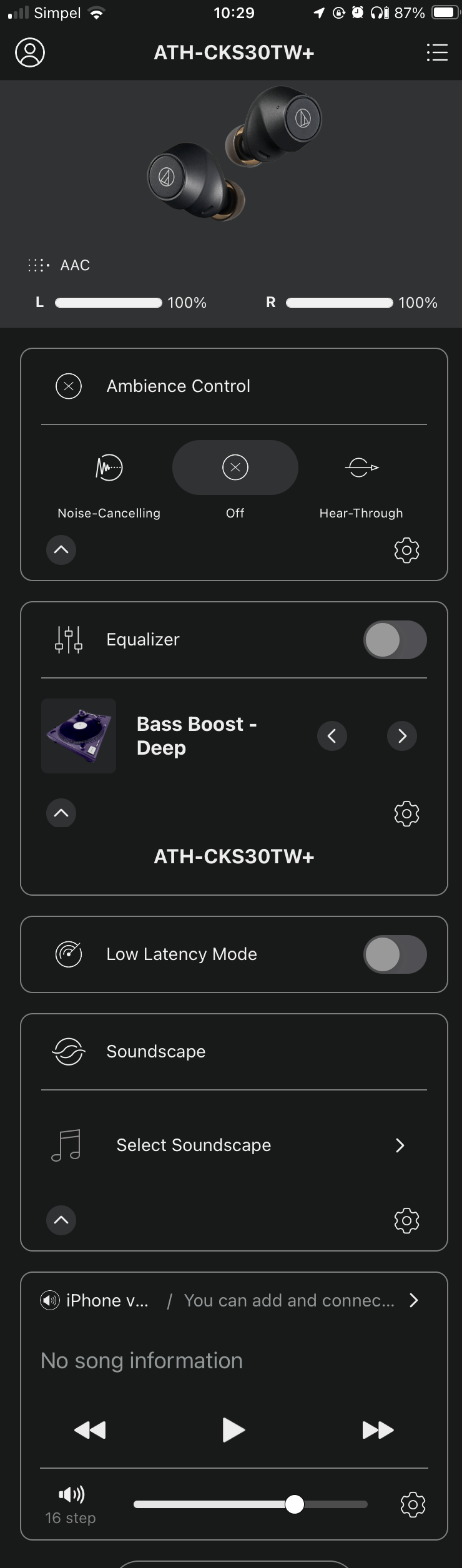Viewport: 462px width, 1568px height.
Task: Enable Low Latency Mode
Action: tap(395, 954)
